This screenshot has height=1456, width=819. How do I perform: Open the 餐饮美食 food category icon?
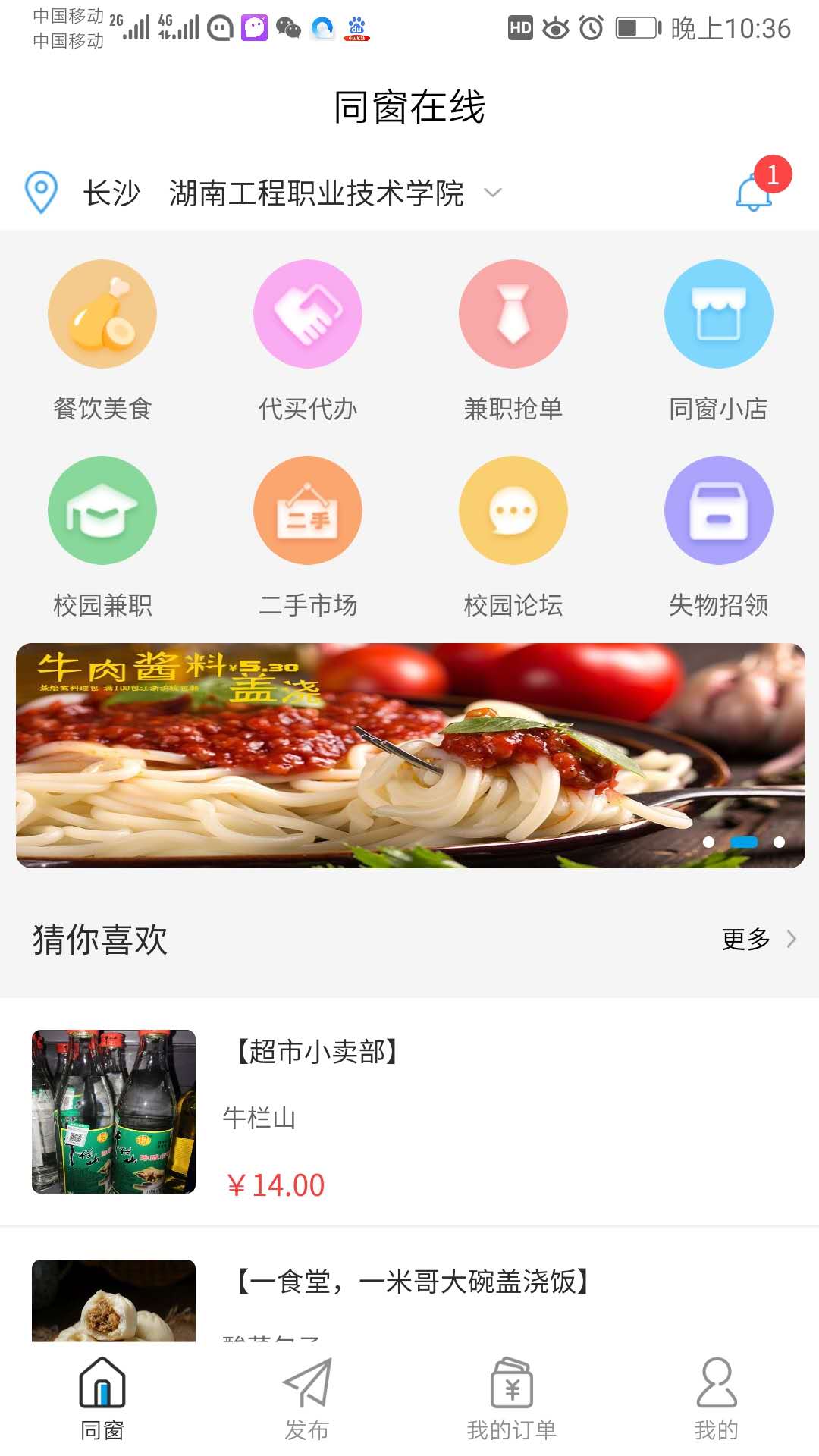tap(102, 313)
